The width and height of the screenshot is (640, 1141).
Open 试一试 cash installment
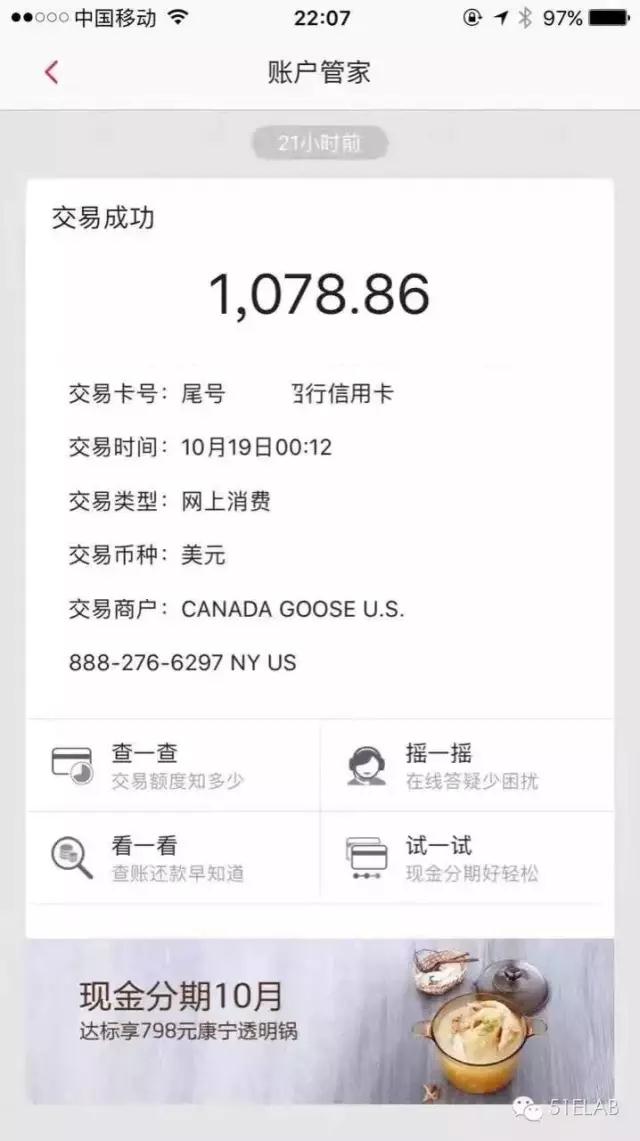[x=467, y=858]
